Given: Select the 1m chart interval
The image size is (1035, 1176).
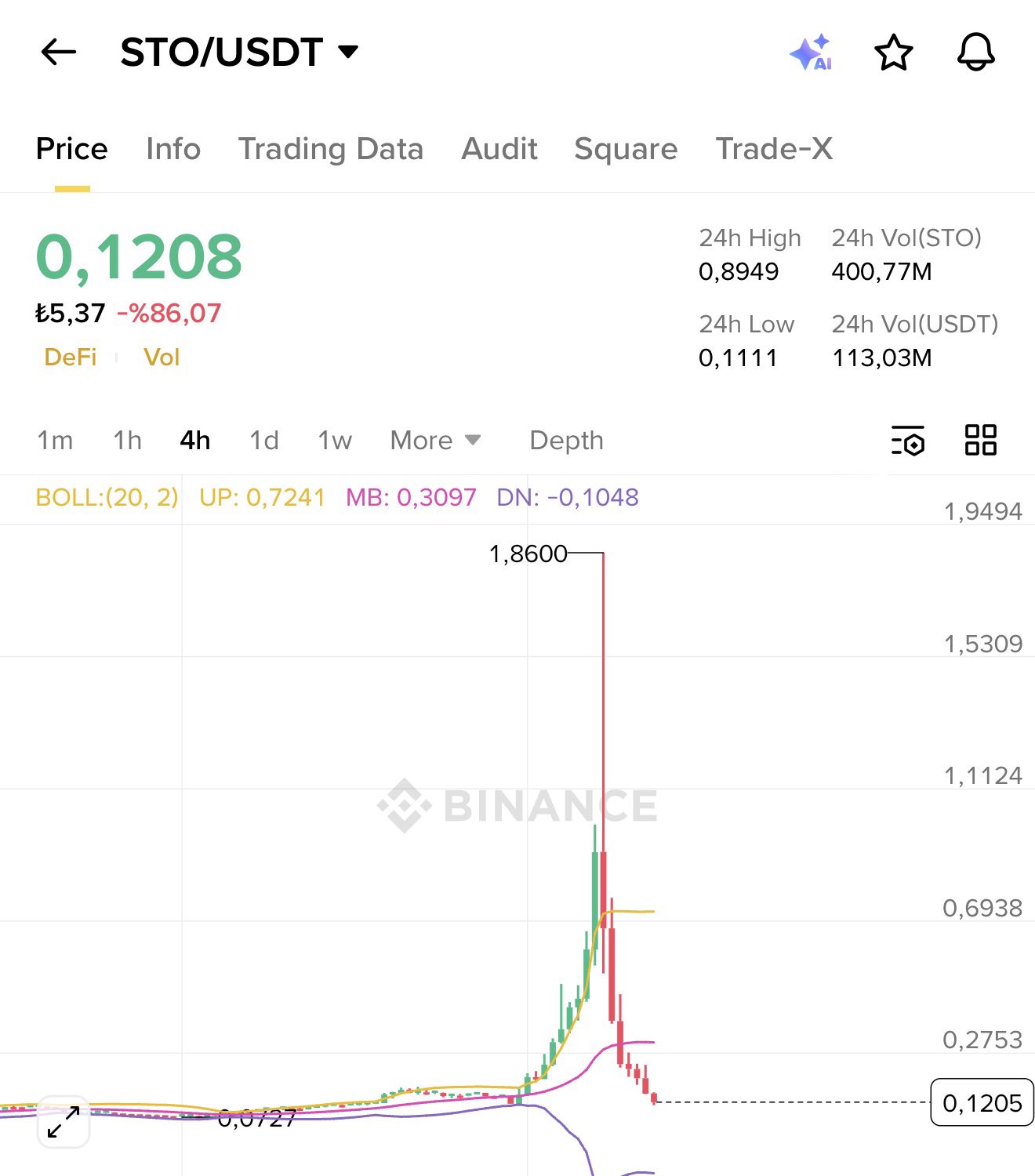Looking at the screenshot, I should (55, 441).
